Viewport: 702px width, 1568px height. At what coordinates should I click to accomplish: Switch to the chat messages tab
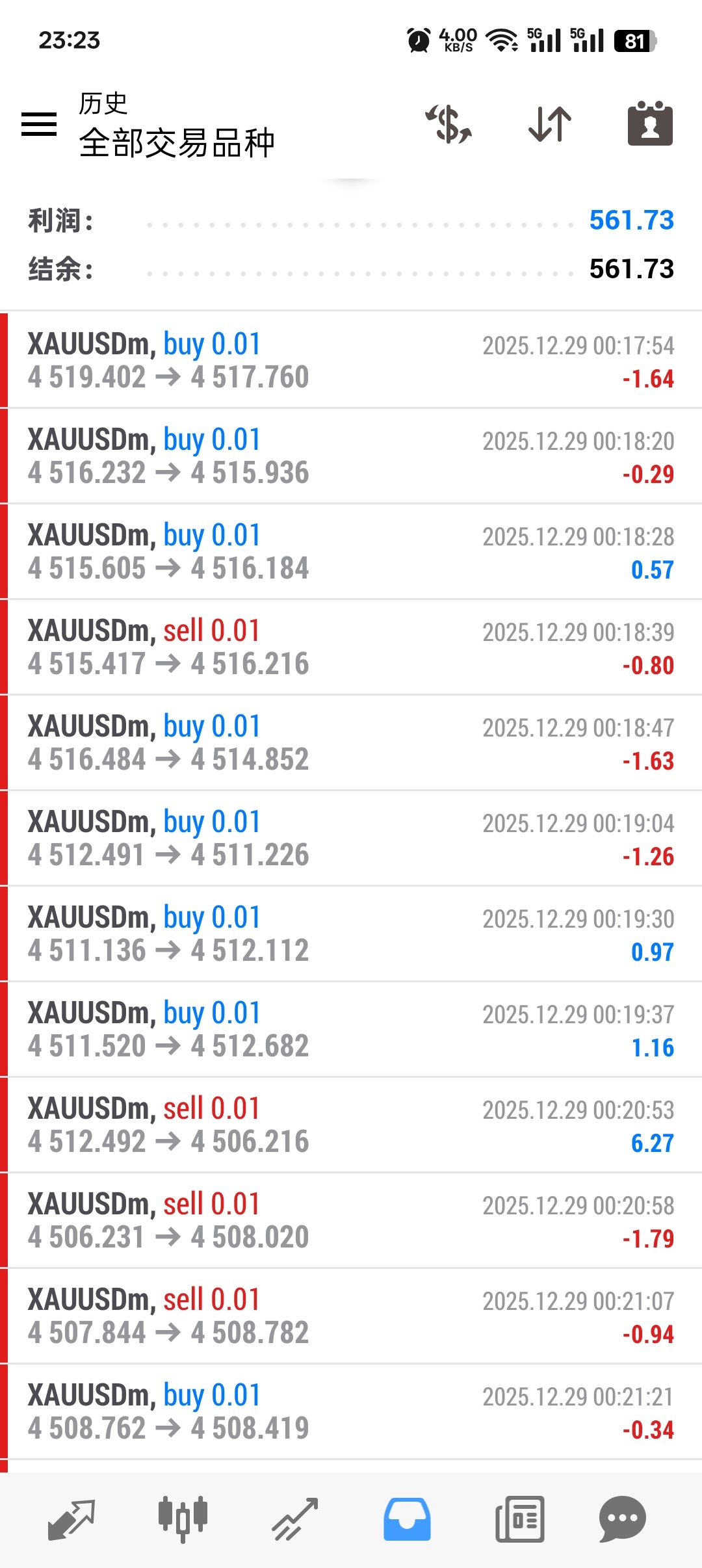[x=622, y=1519]
